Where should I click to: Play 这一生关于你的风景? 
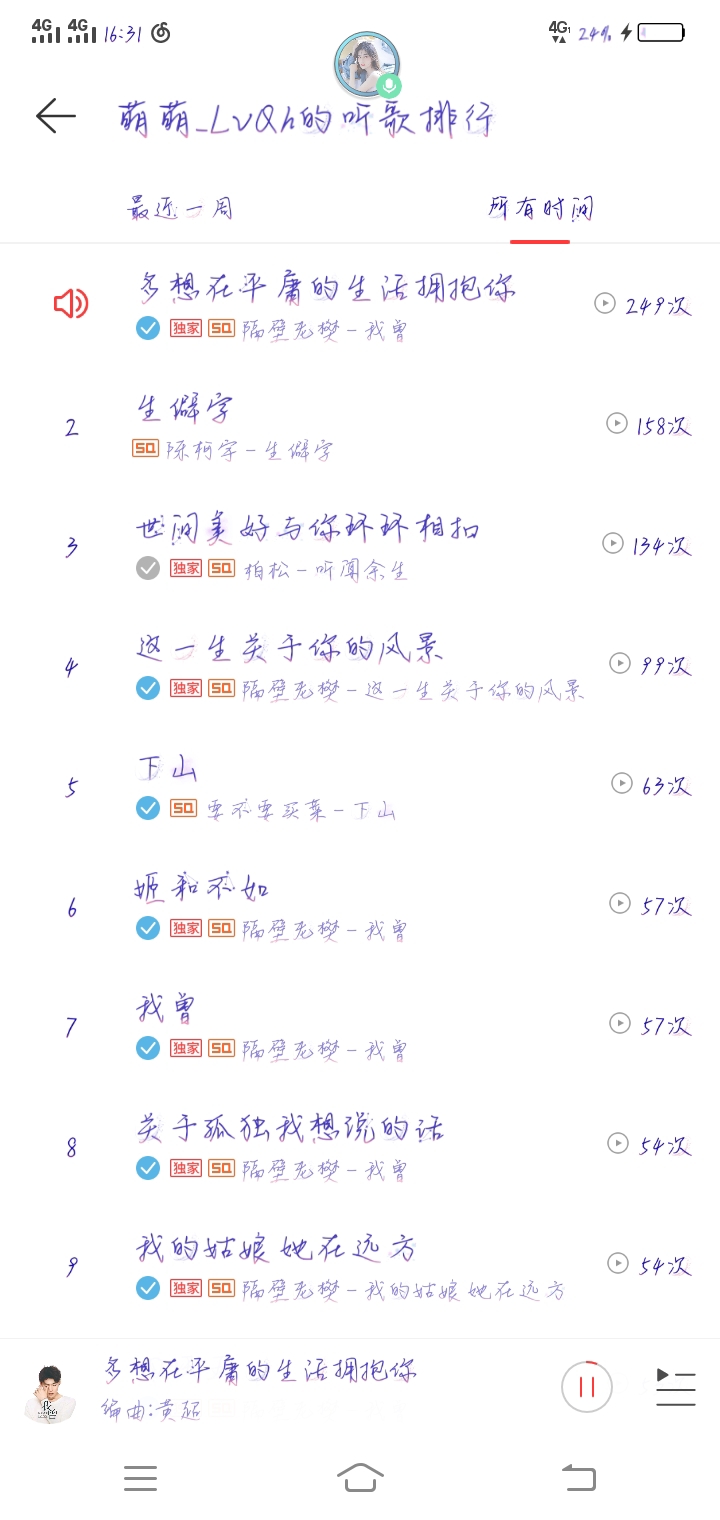point(360,665)
